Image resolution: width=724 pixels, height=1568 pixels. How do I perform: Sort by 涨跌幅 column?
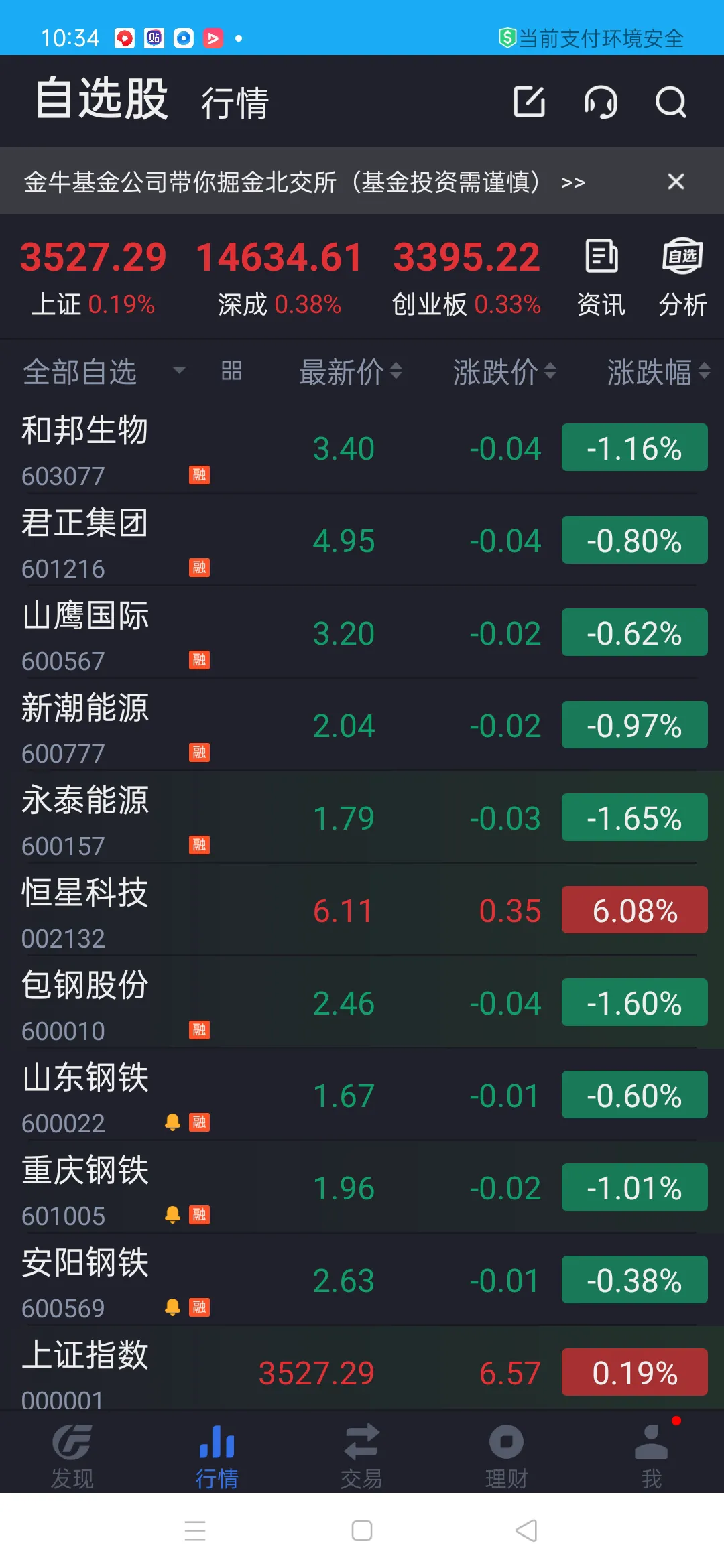coord(658,371)
